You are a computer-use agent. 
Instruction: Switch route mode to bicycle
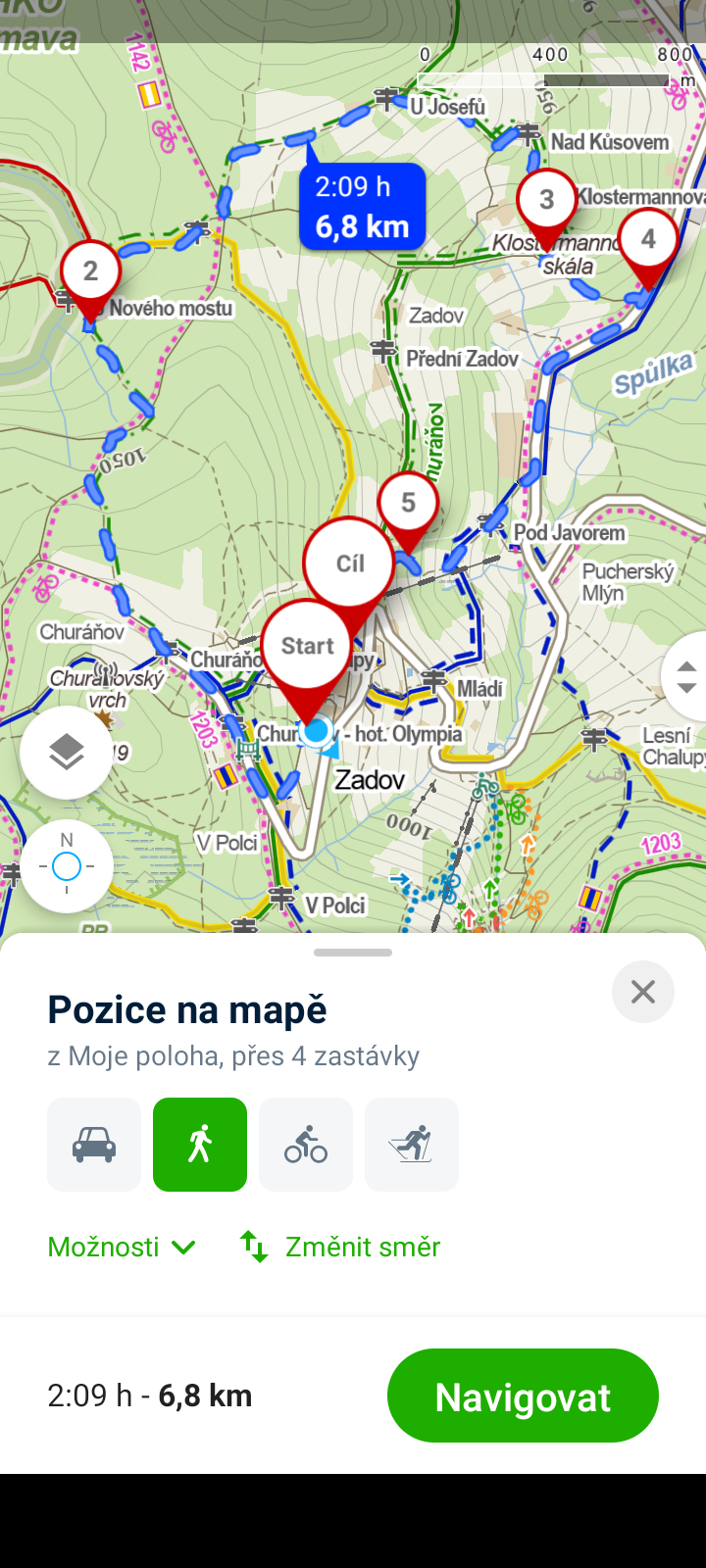306,1145
